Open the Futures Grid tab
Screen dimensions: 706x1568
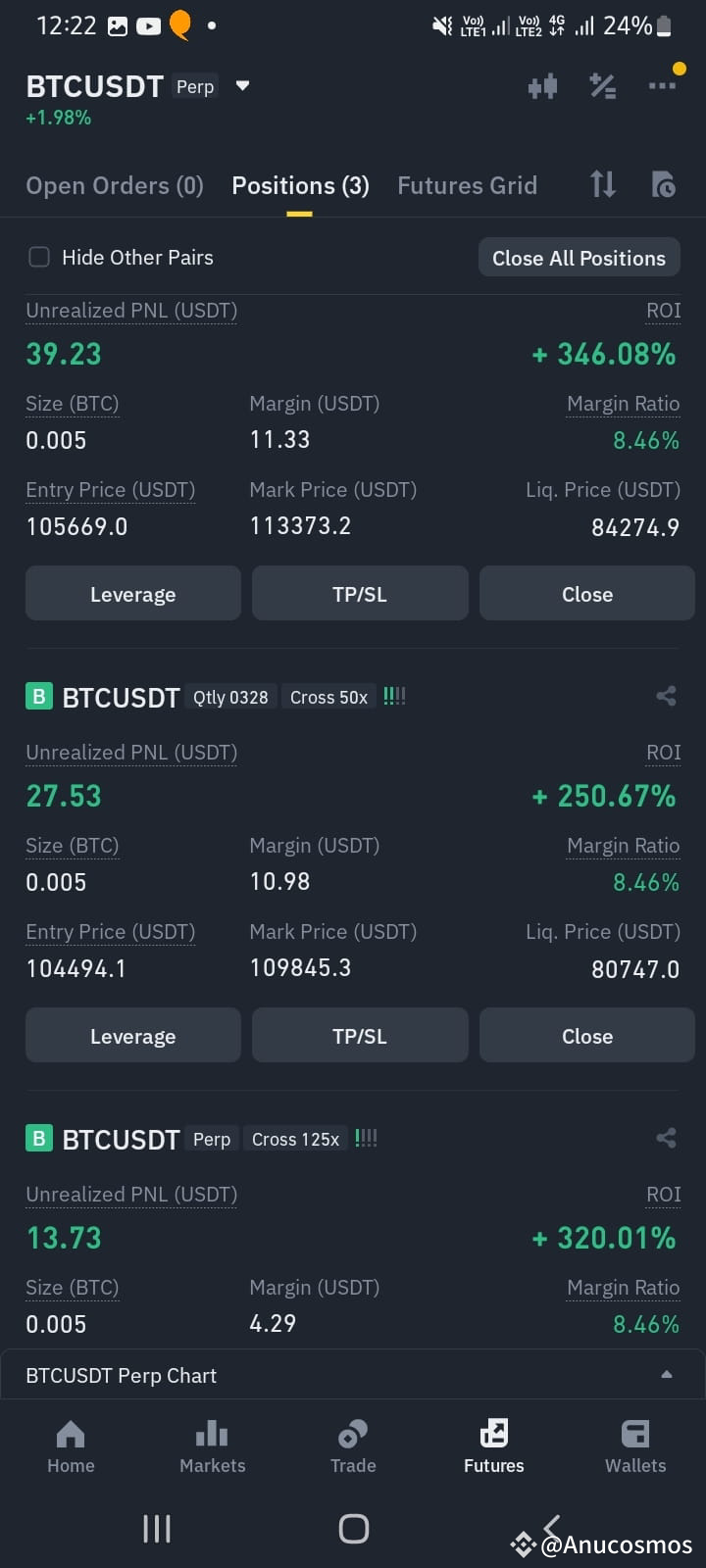tap(468, 185)
